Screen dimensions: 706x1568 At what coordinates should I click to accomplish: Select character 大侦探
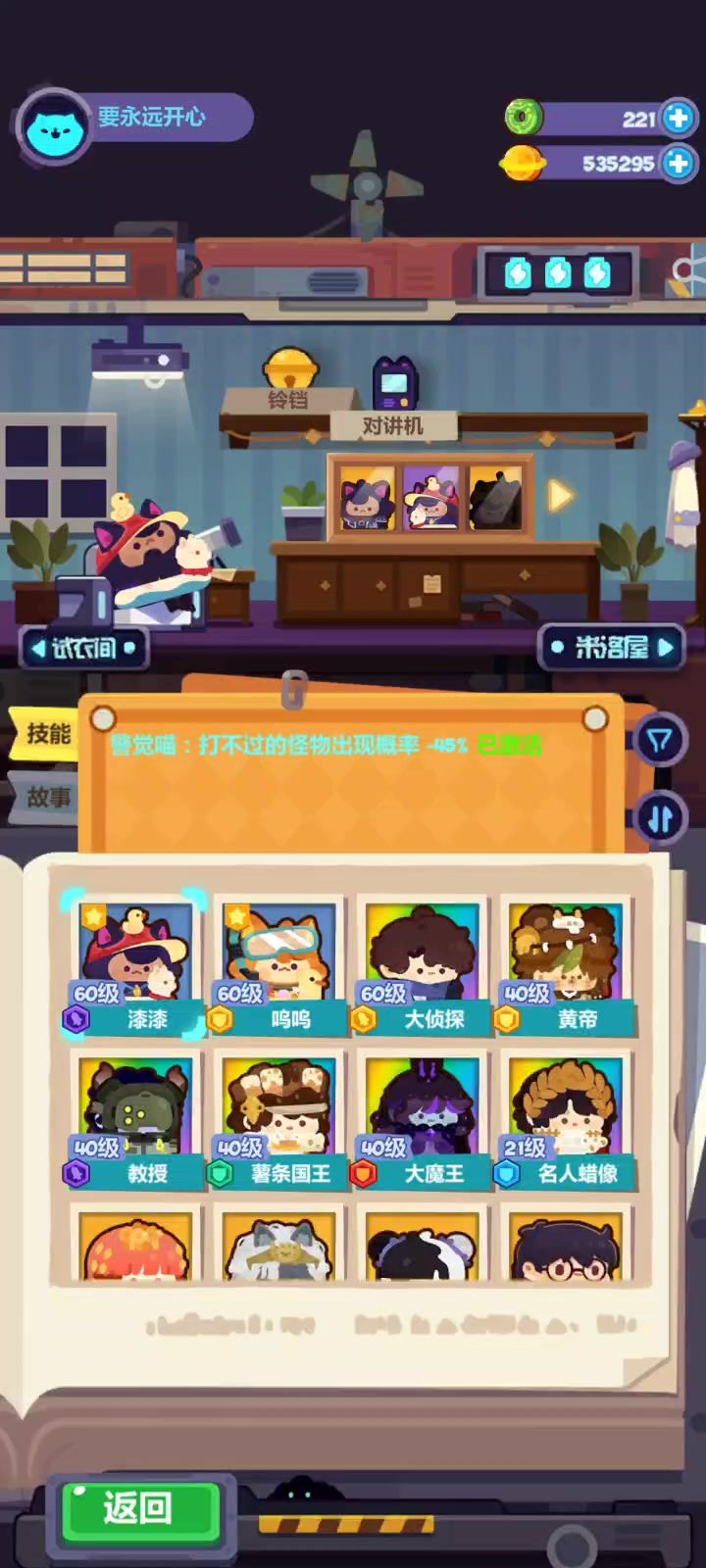coord(423,965)
